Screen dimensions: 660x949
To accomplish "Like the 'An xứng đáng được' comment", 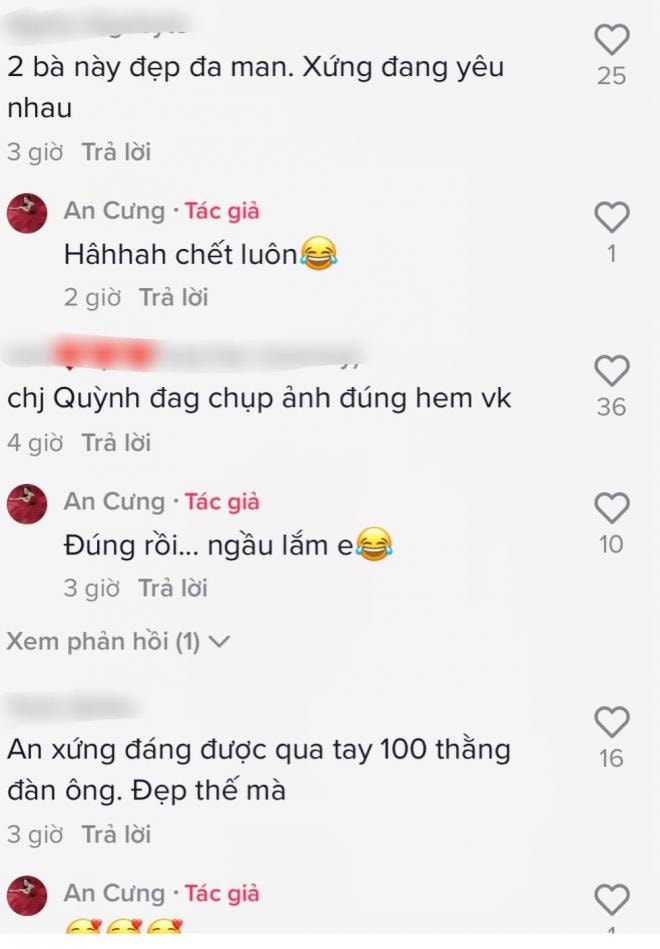I will [x=612, y=721].
